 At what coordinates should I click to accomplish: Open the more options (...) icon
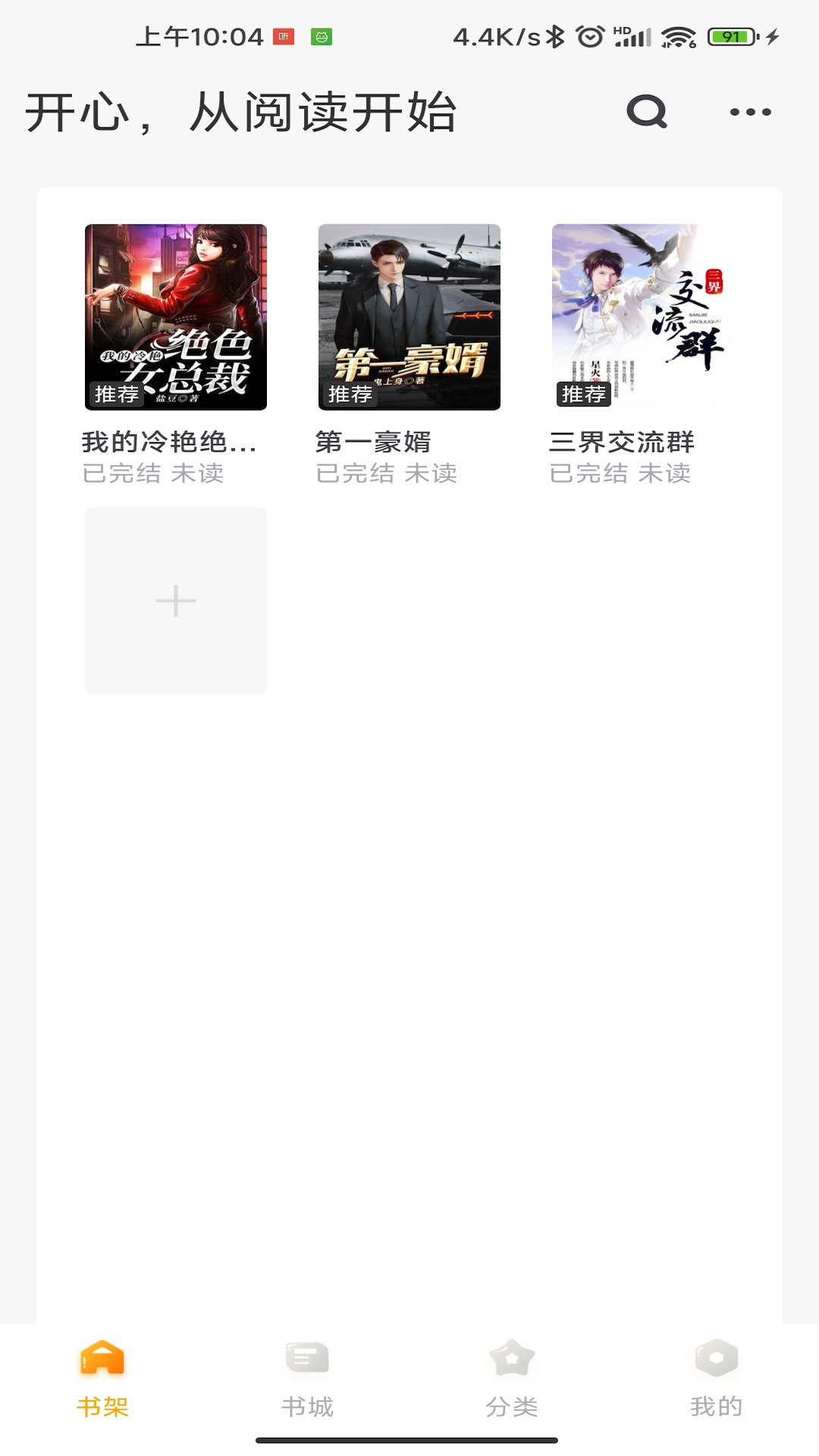click(x=749, y=112)
